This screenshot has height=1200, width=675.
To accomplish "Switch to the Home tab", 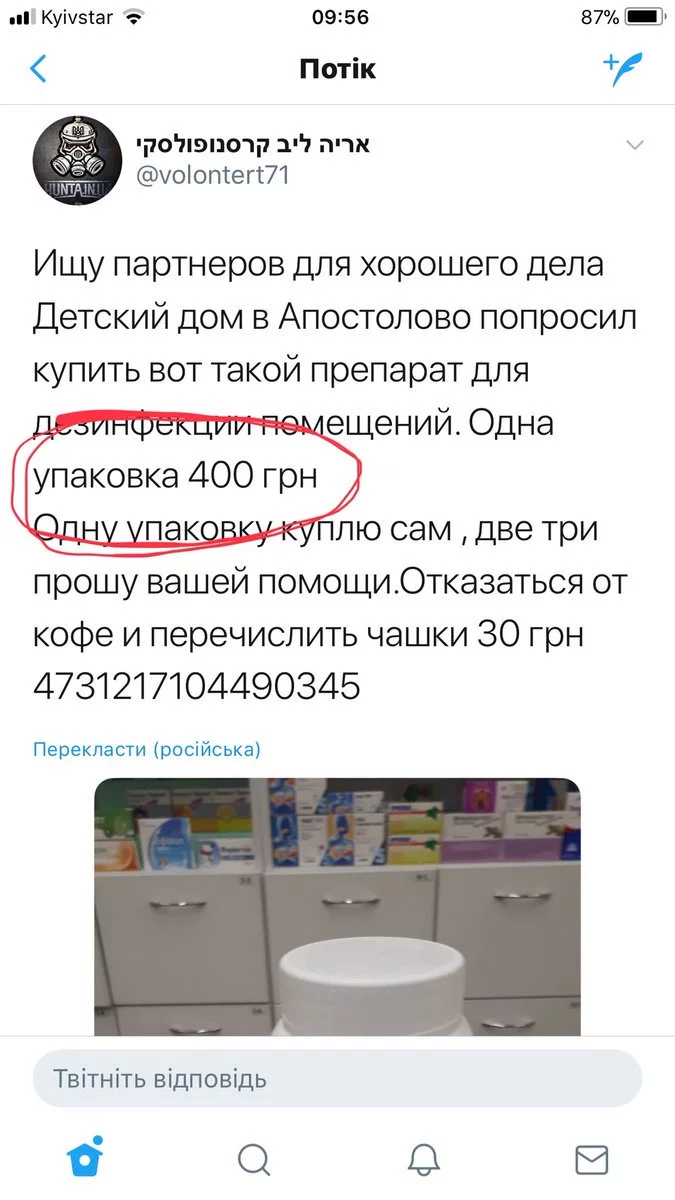I will (85, 1158).
